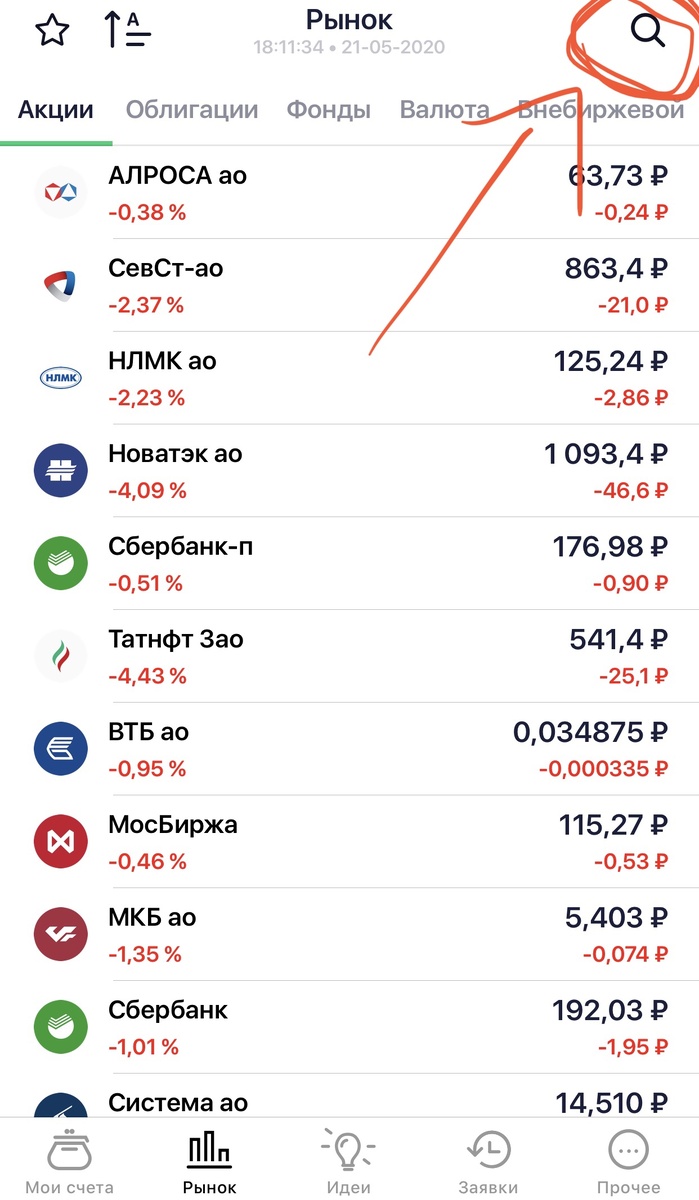Switch to the Фонды tab
The image size is (699, 1200).
[x=329, y=110]
